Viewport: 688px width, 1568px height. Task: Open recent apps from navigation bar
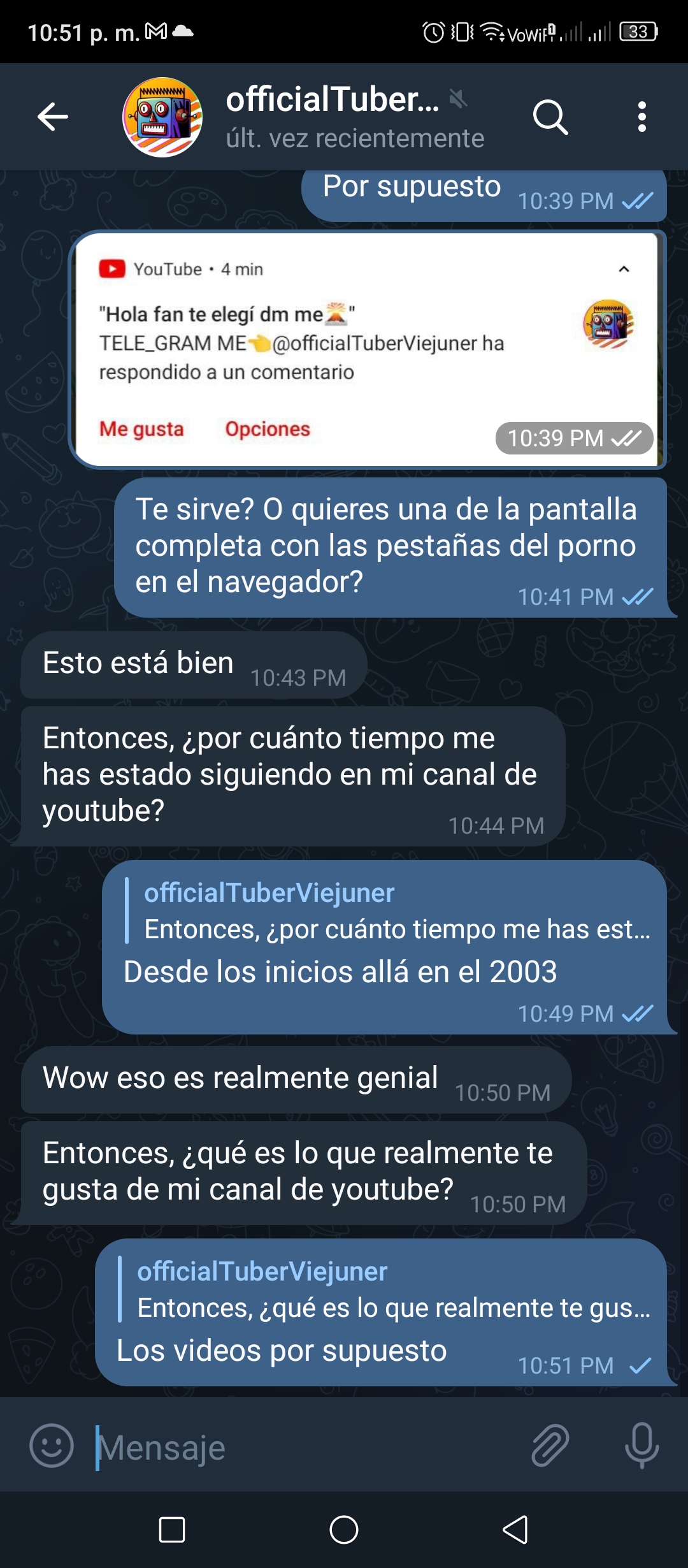tap(172, 1530)
